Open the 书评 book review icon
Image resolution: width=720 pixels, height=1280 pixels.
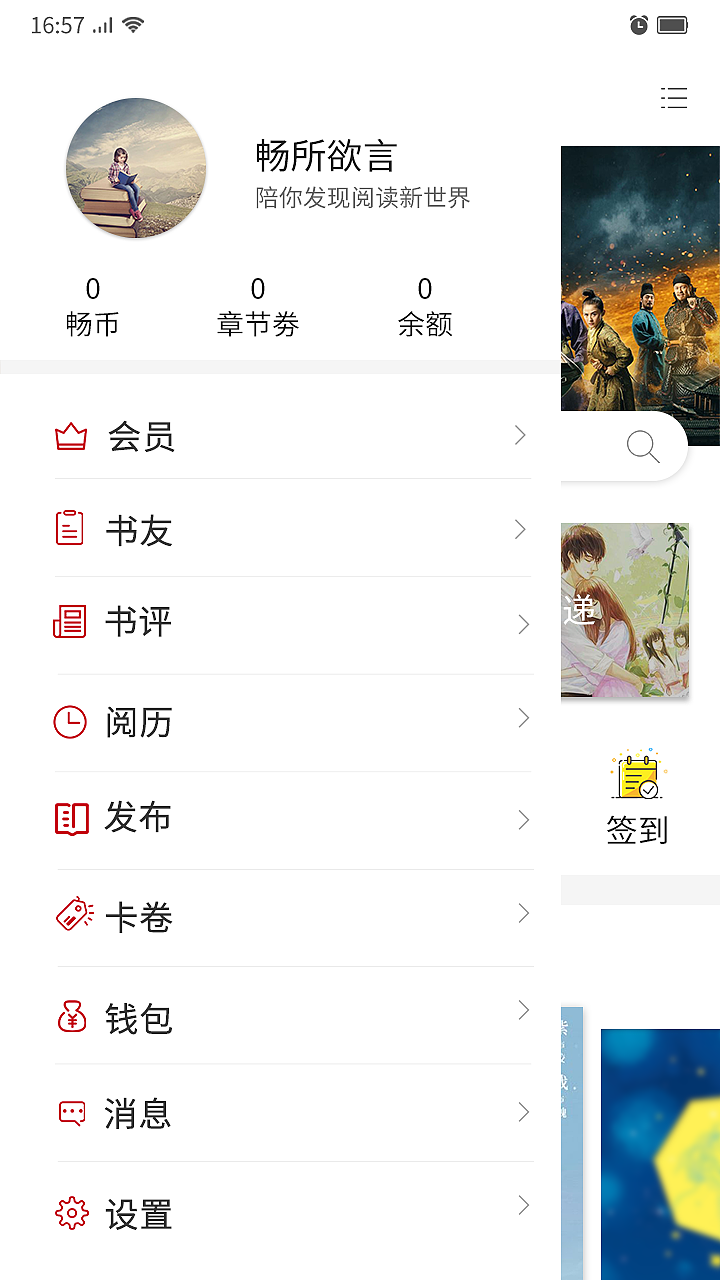click(x=70, y=623)
